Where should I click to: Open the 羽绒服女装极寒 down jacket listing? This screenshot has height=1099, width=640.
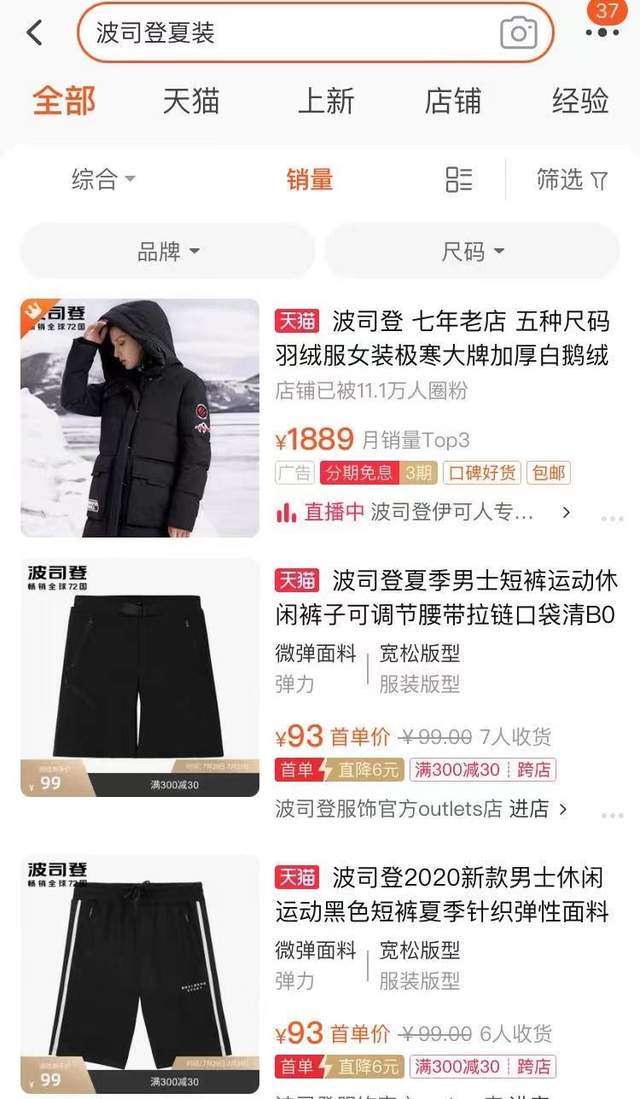(441, 339)
